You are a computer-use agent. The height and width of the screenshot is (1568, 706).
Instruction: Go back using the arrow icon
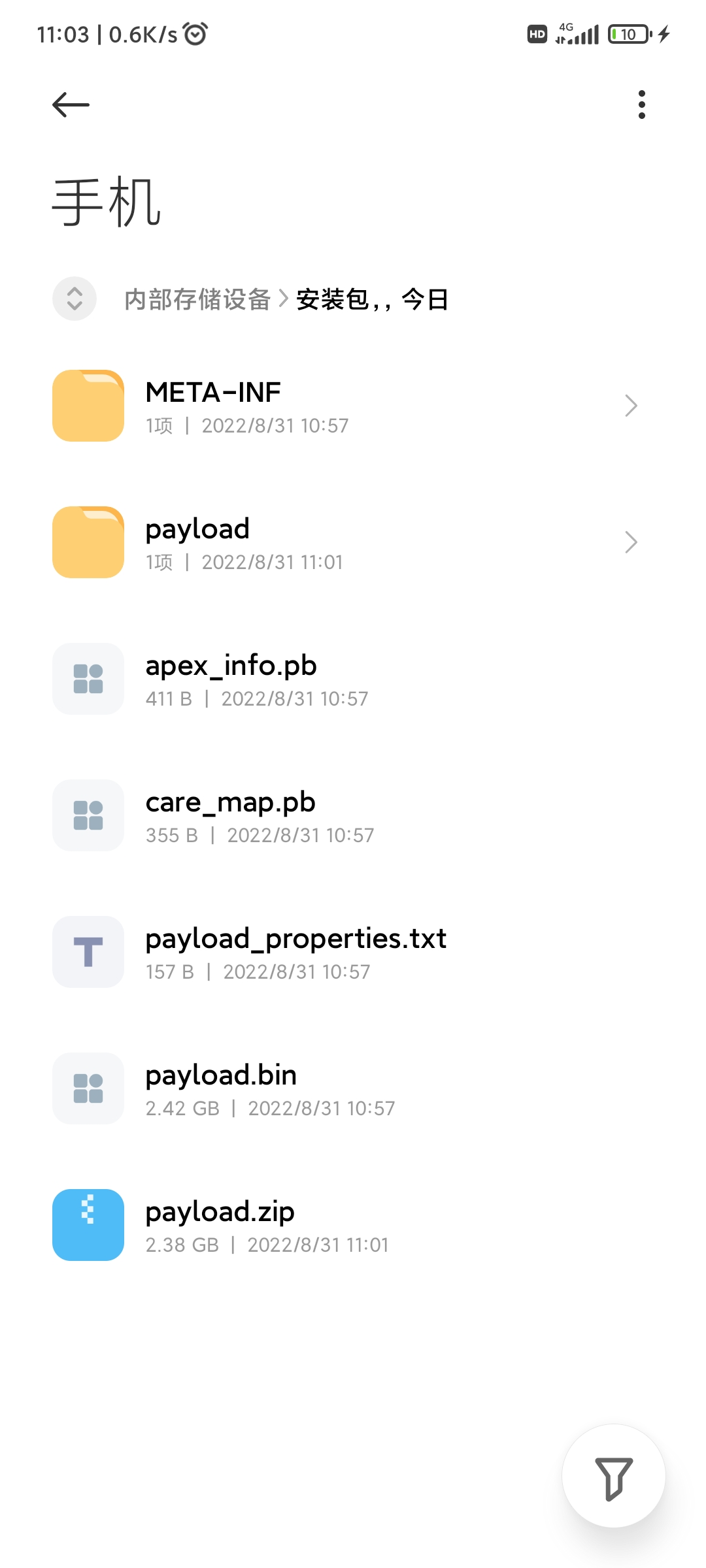coord(71,105)
